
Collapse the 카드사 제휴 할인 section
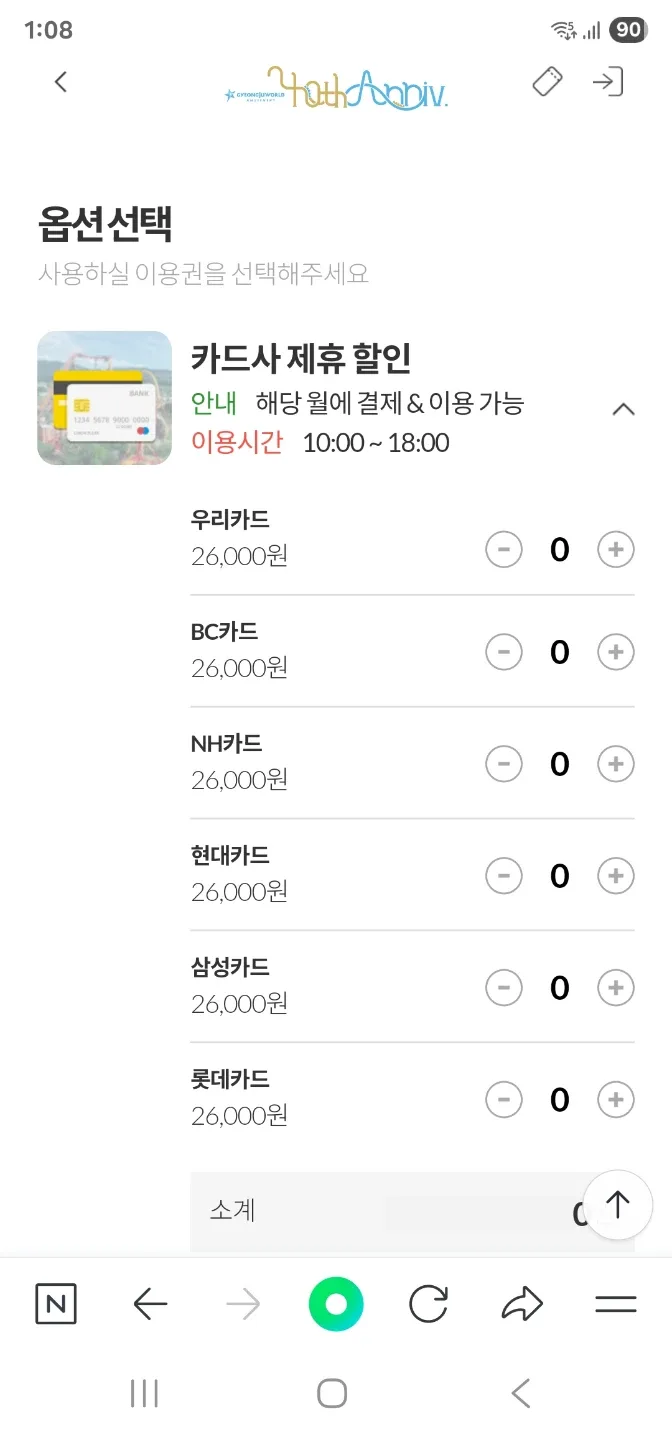coord(623,408)
